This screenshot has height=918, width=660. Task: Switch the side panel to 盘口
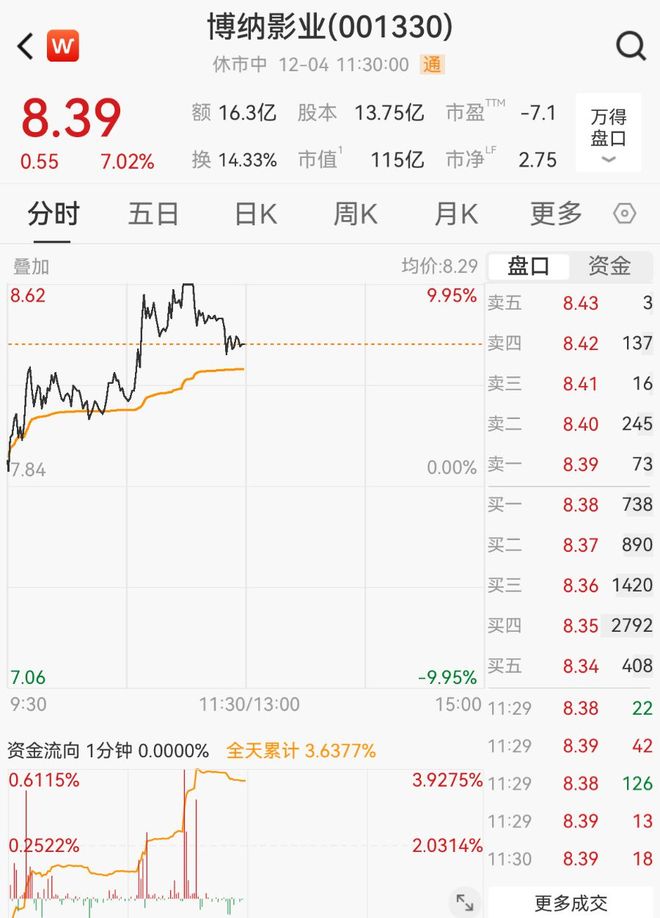[528, 266]
